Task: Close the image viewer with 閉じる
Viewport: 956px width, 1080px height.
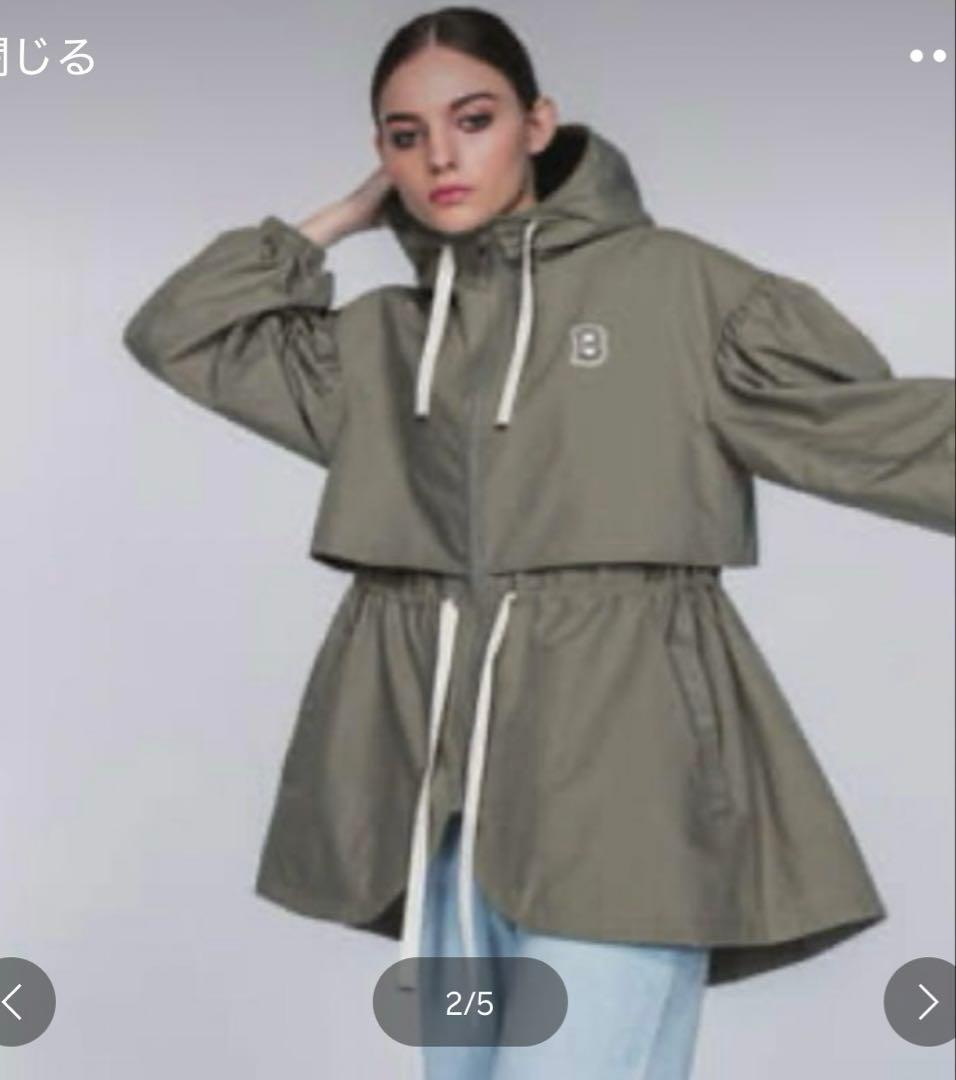Action: coord(45,56)
